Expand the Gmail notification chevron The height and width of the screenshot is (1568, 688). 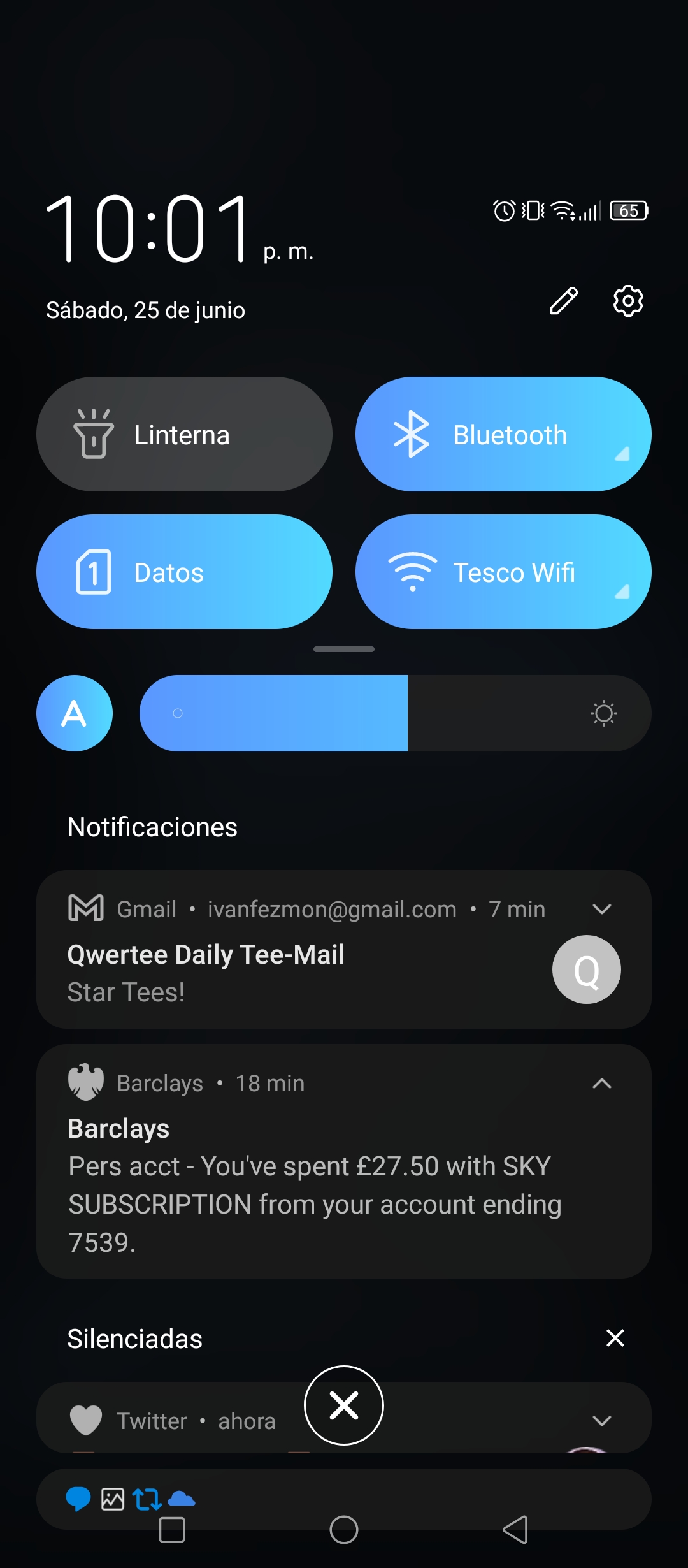[x=602, y=909]
